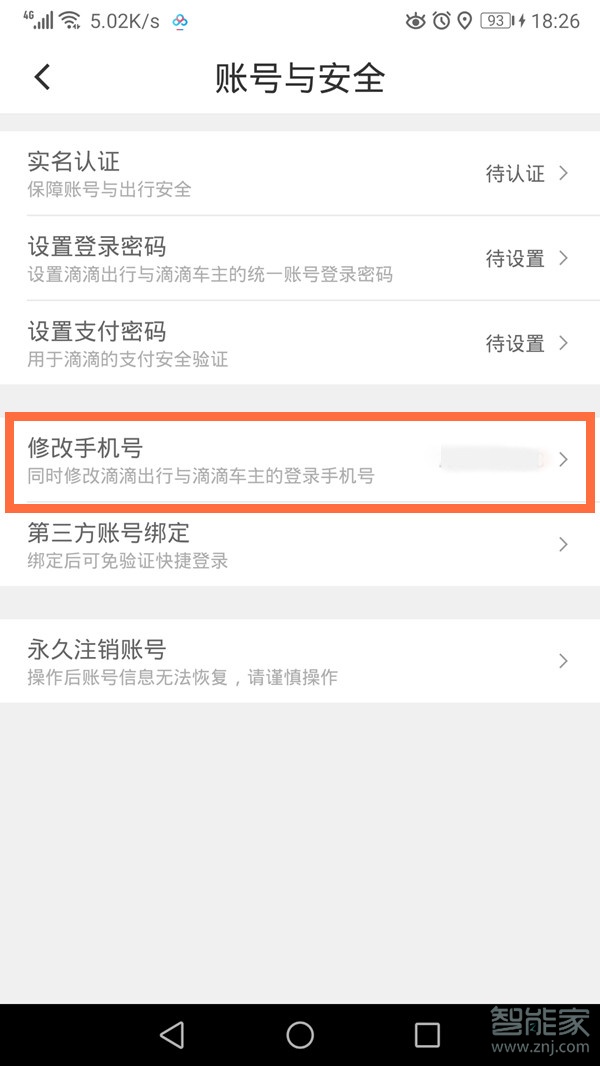Open 设置登录密码 row
This screenshot has height=1066, width=600.
[300, 258]
